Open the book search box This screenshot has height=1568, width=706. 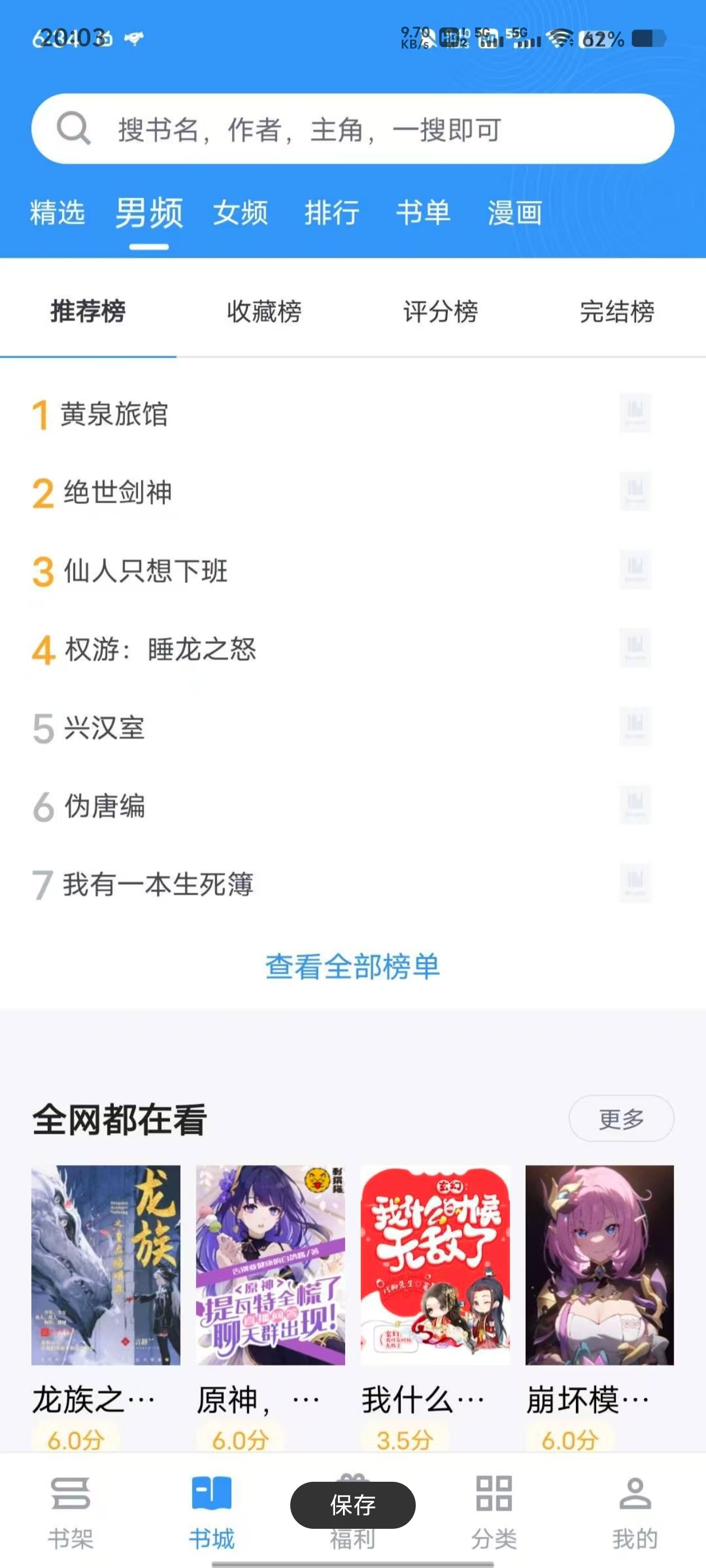[352, 129]
